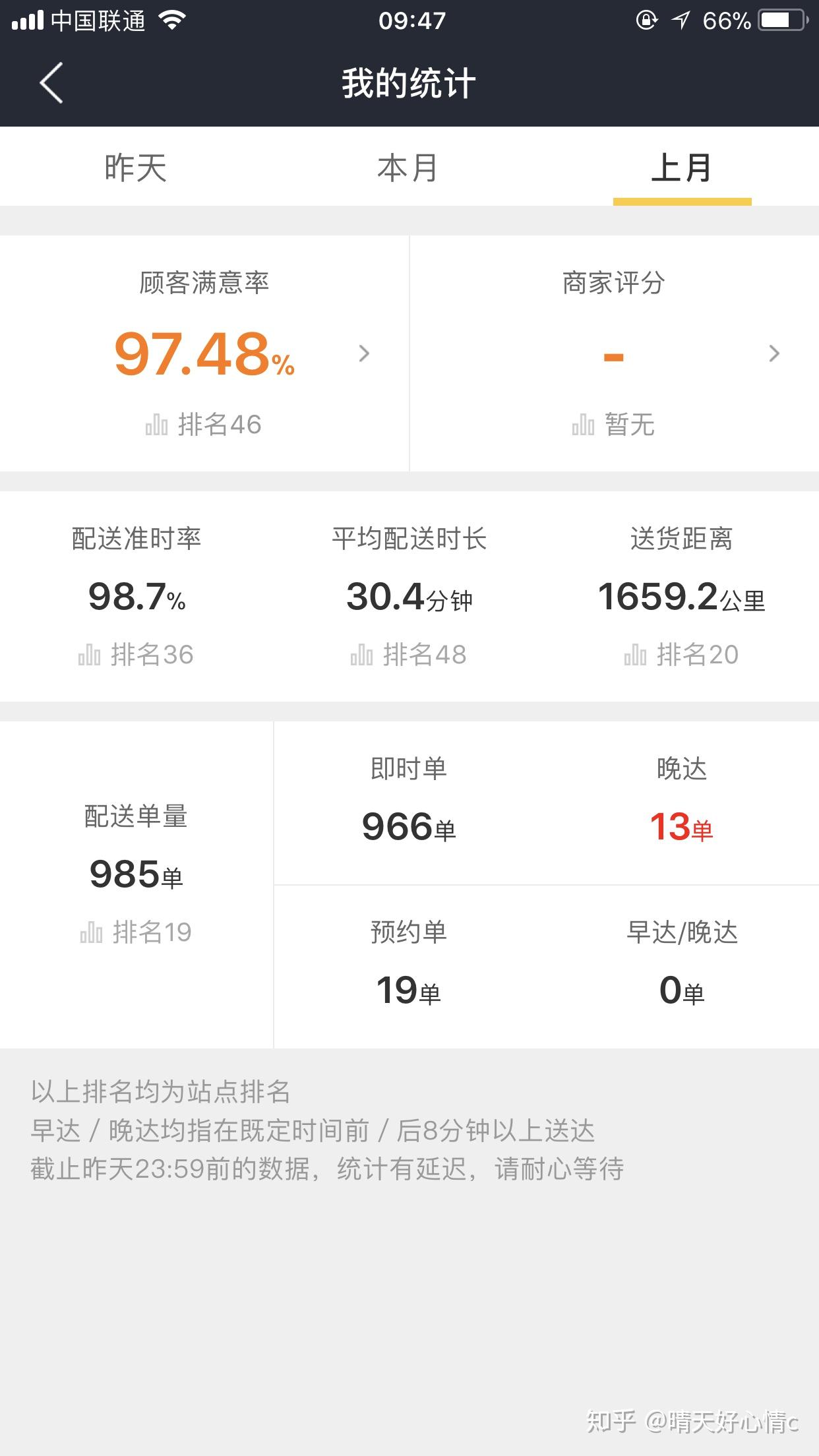Go back from the 我的统计 page
This screenshot has width=819, height=1456.
(x=51, y=83)
